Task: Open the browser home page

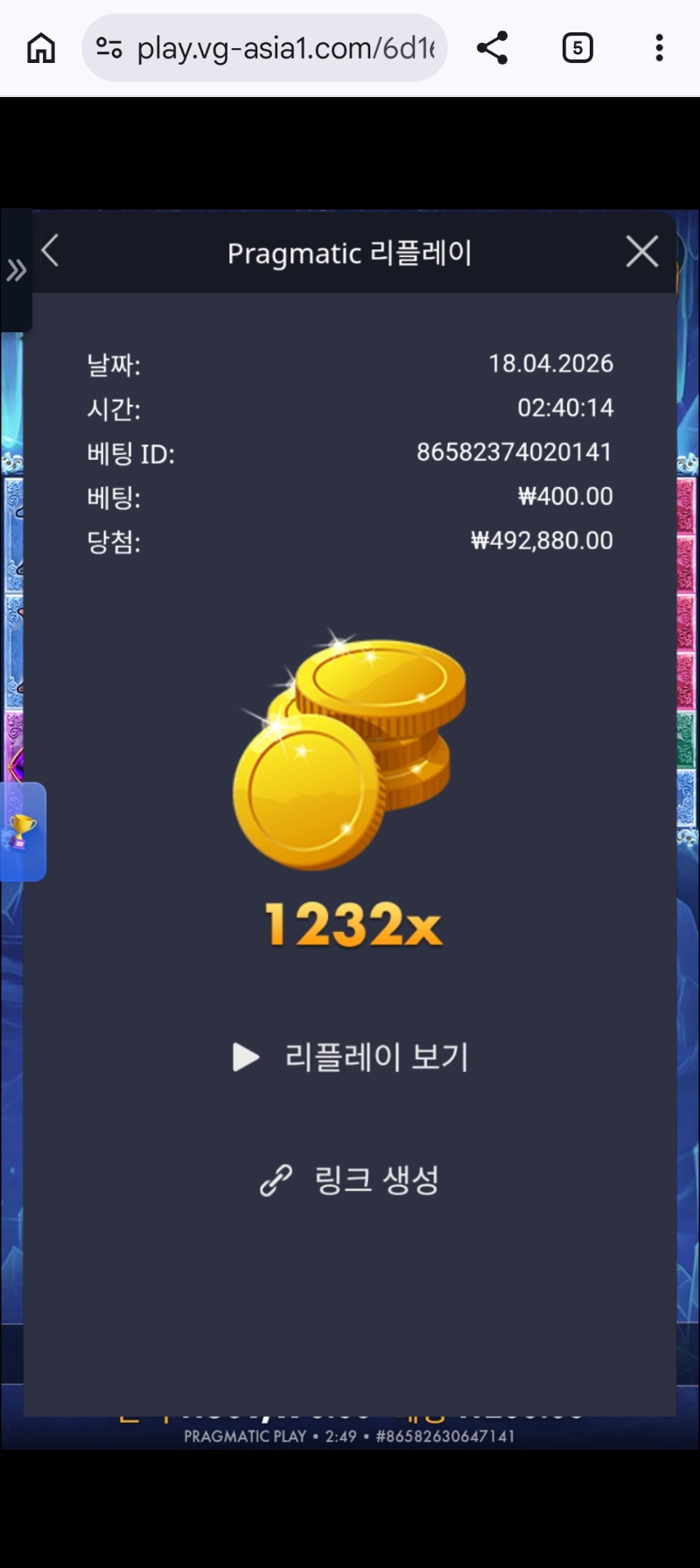Action: tap(41, 48)
